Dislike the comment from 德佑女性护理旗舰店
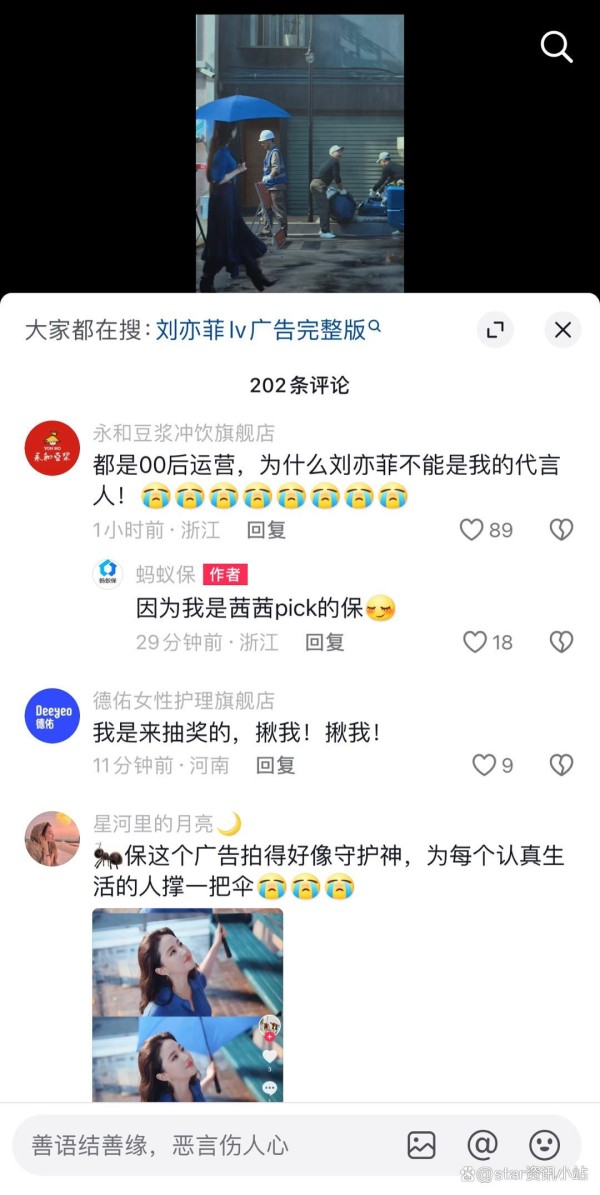Image resolution: width=600 pixels, height=1195 pixels. point(561,764)
